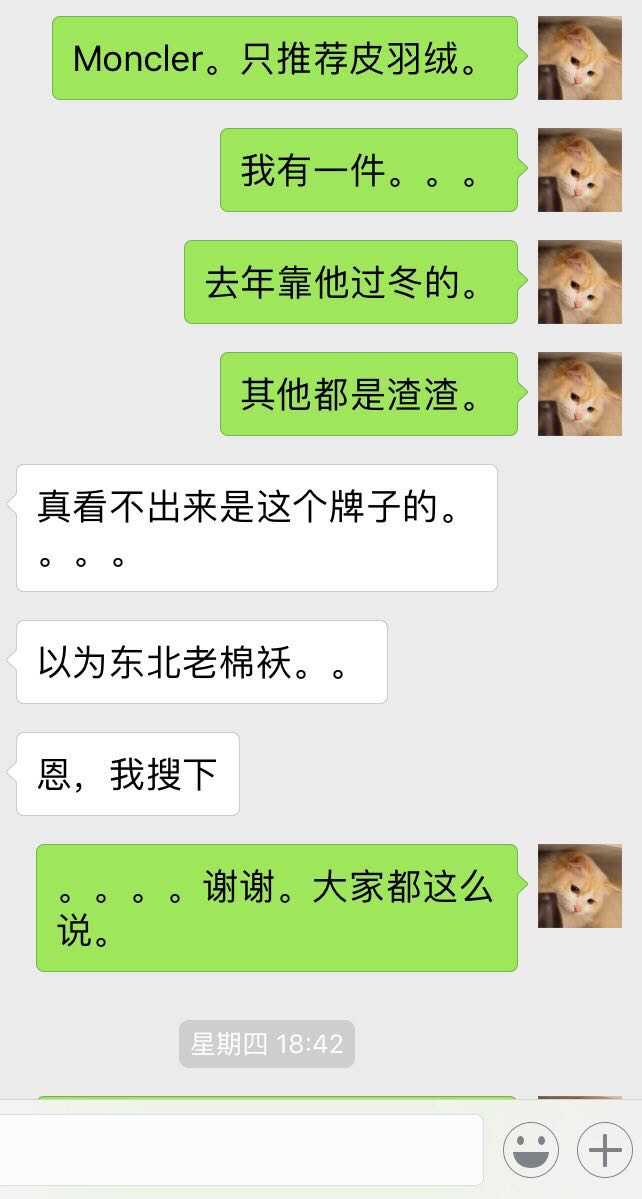
Task: Tap the cat avatar beside the Moncler message
Action: 579,58
